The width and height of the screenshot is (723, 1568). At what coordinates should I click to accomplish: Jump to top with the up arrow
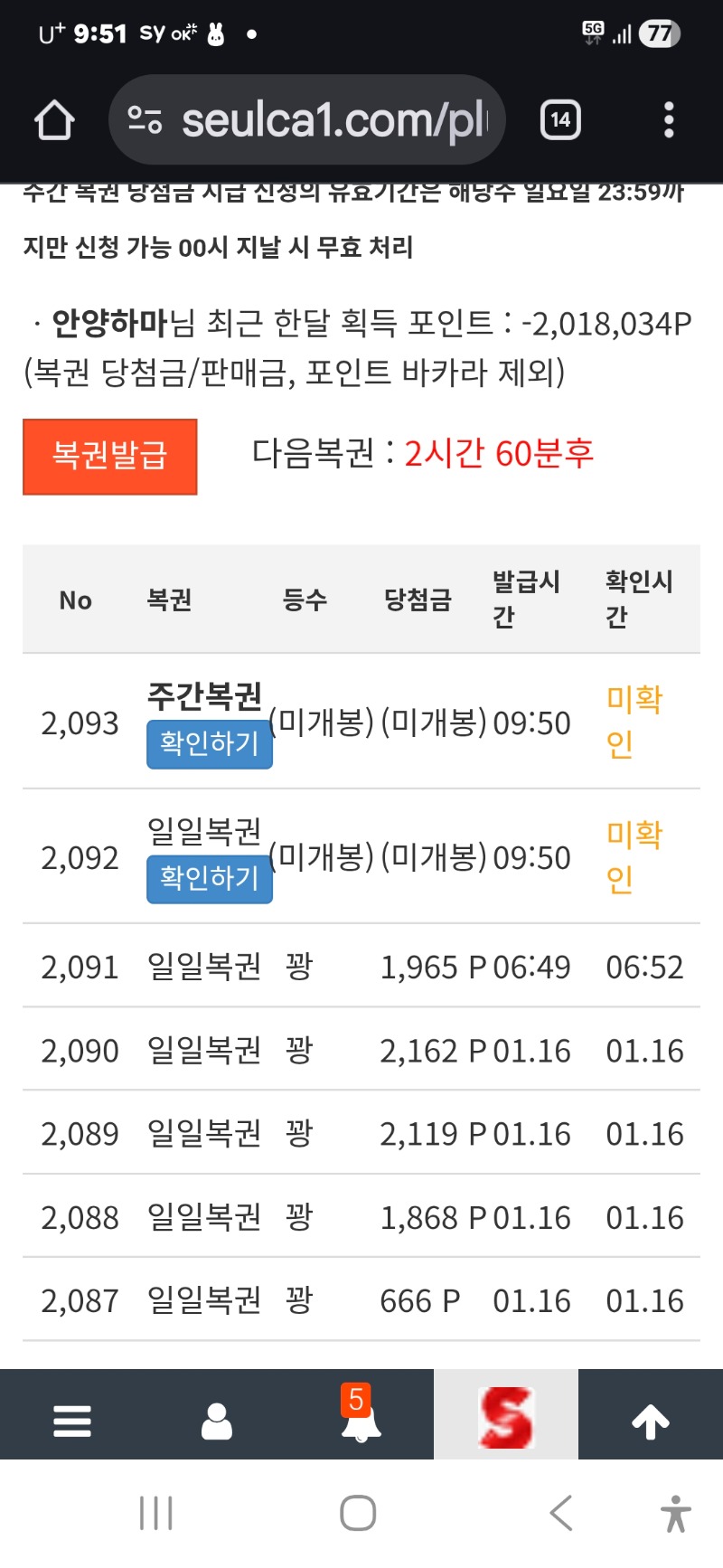pyautogui.click(x=651, y=1421)
